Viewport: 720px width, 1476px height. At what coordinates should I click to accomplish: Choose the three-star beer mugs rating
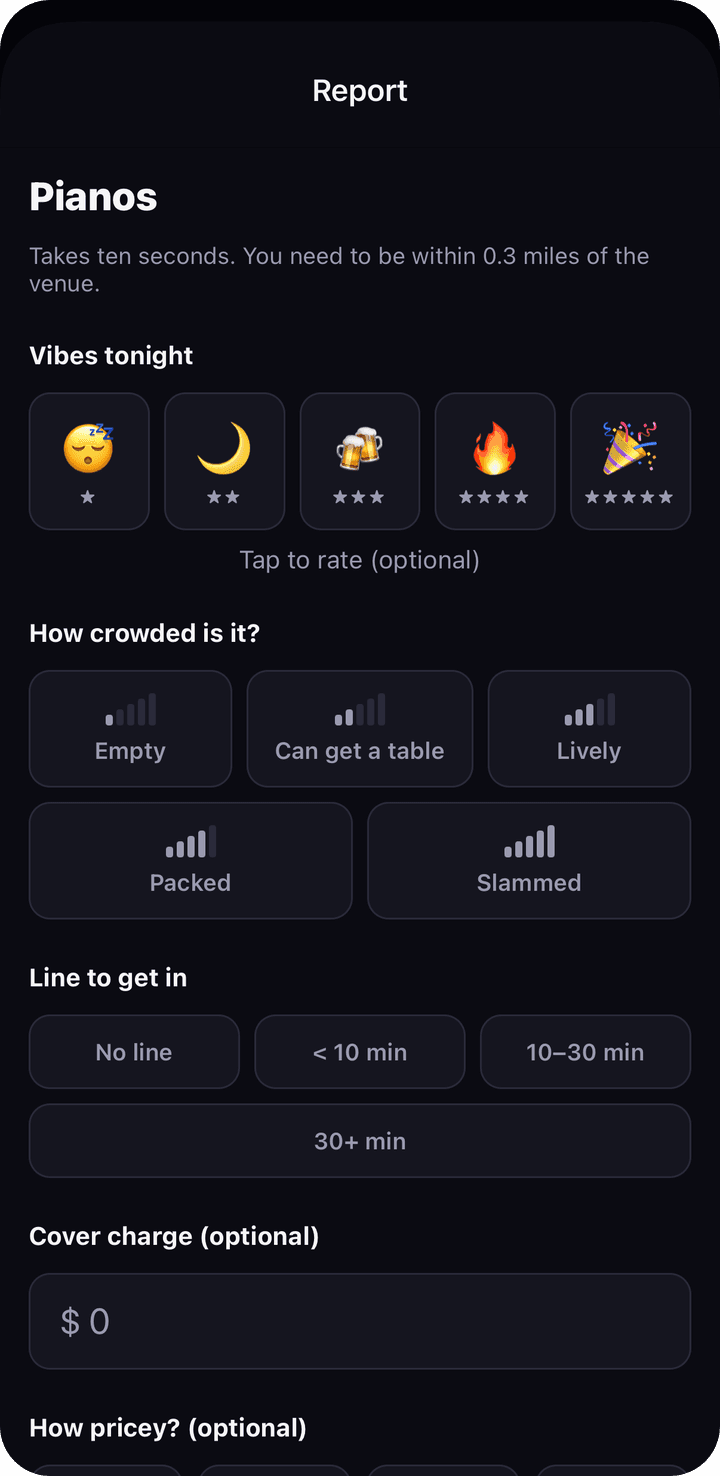coord(360,461)
